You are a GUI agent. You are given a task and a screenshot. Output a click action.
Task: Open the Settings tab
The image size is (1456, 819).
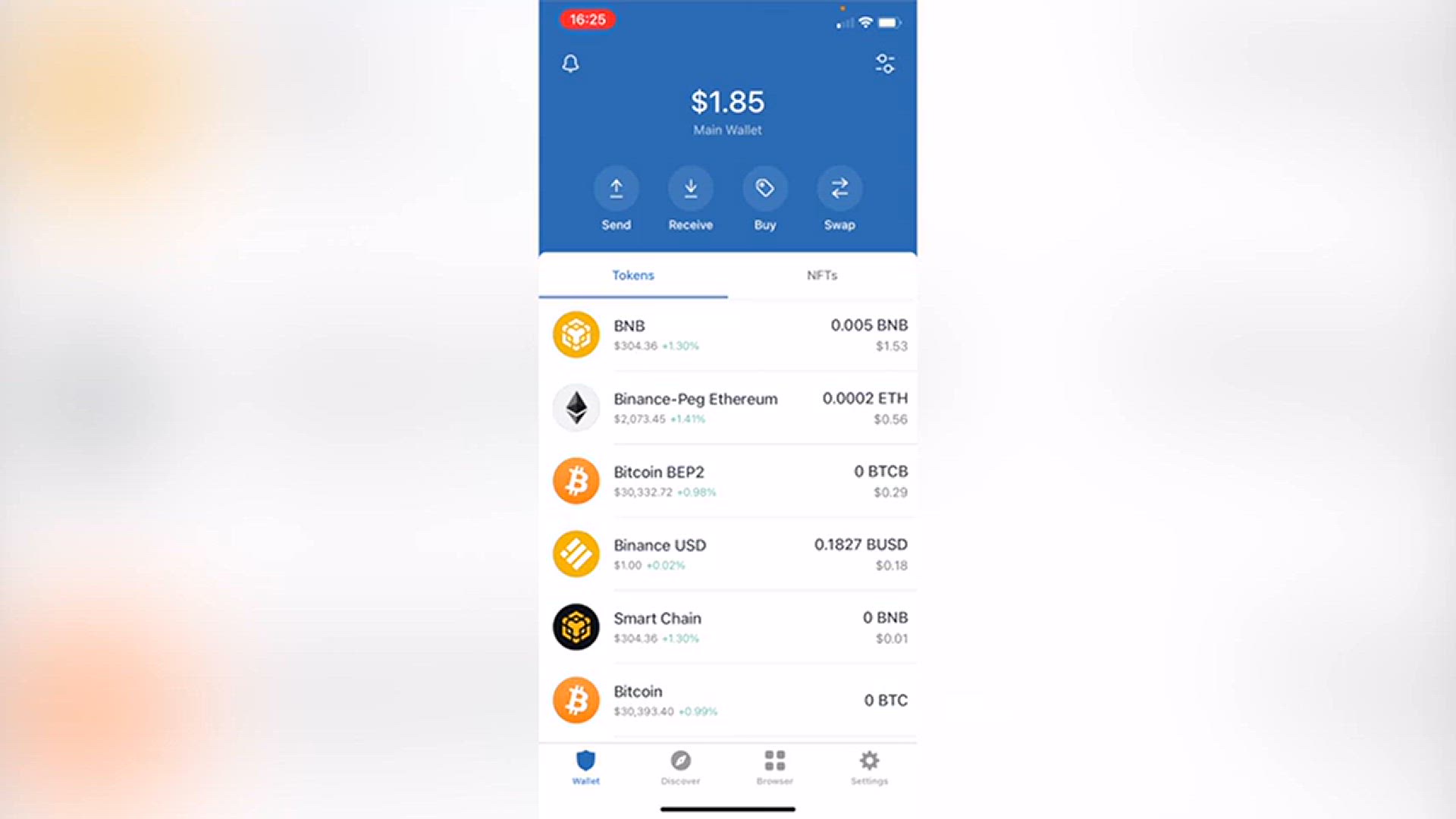[x=869, y=767]
